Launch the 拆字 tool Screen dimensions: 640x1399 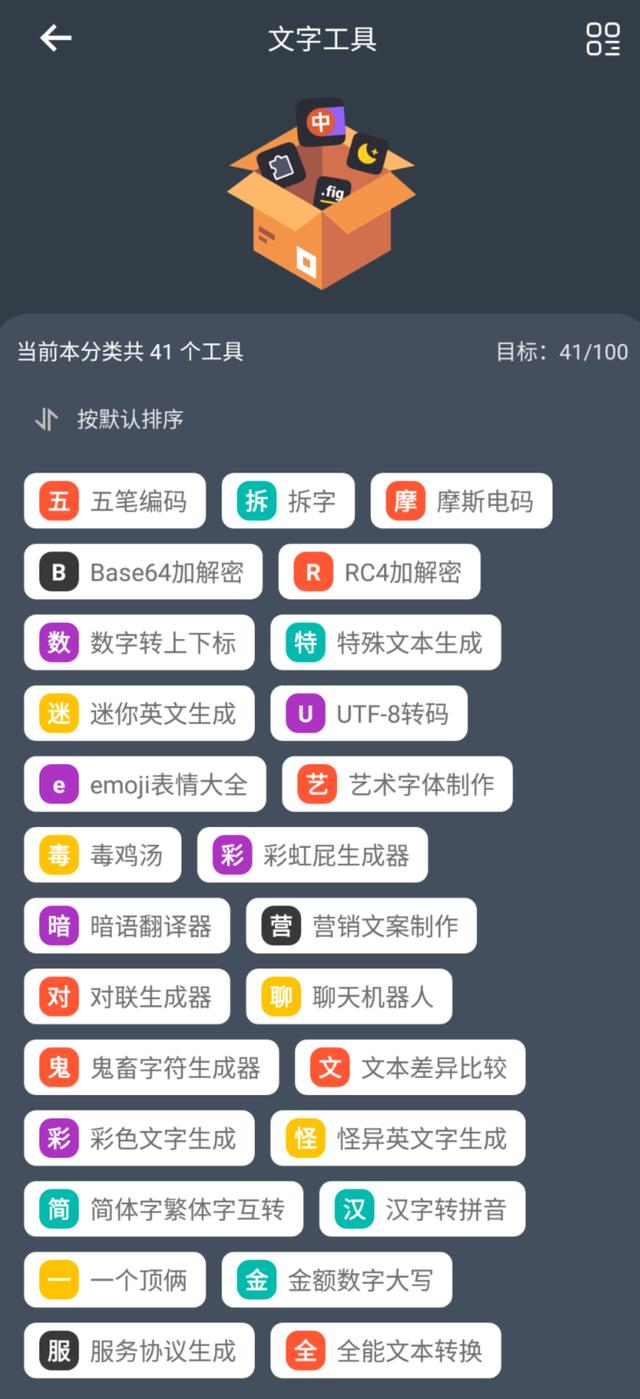[288, 501]
